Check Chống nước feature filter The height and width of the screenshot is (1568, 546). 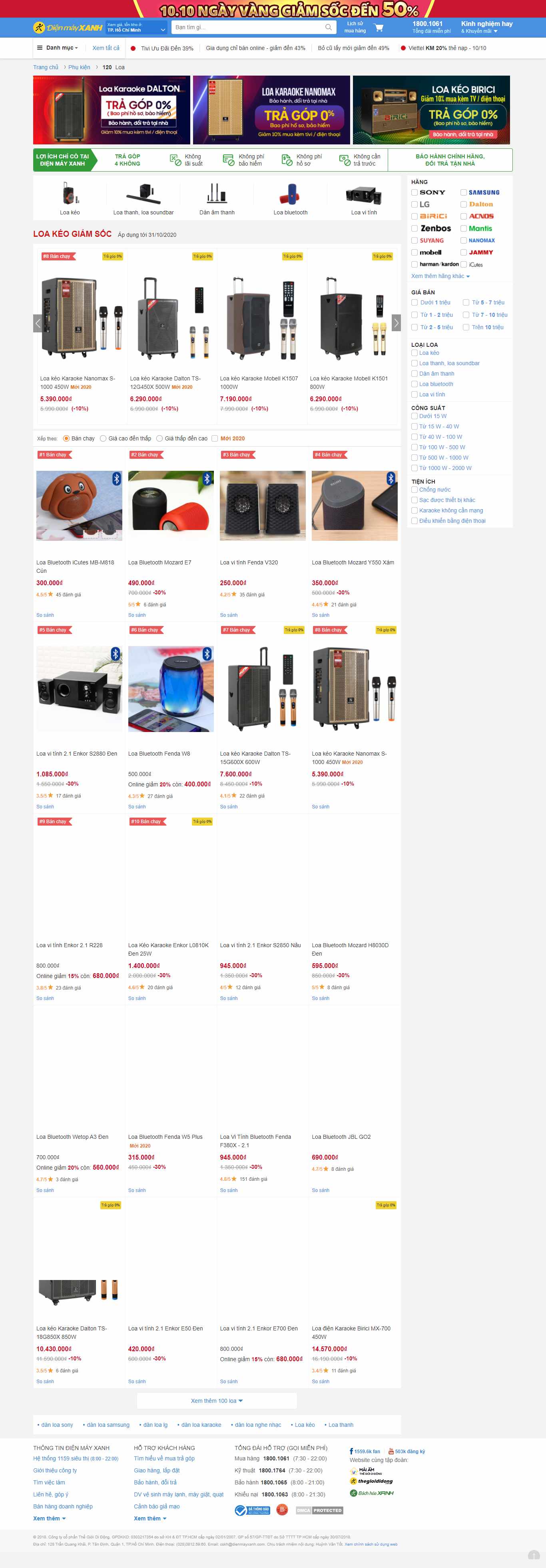414,489
